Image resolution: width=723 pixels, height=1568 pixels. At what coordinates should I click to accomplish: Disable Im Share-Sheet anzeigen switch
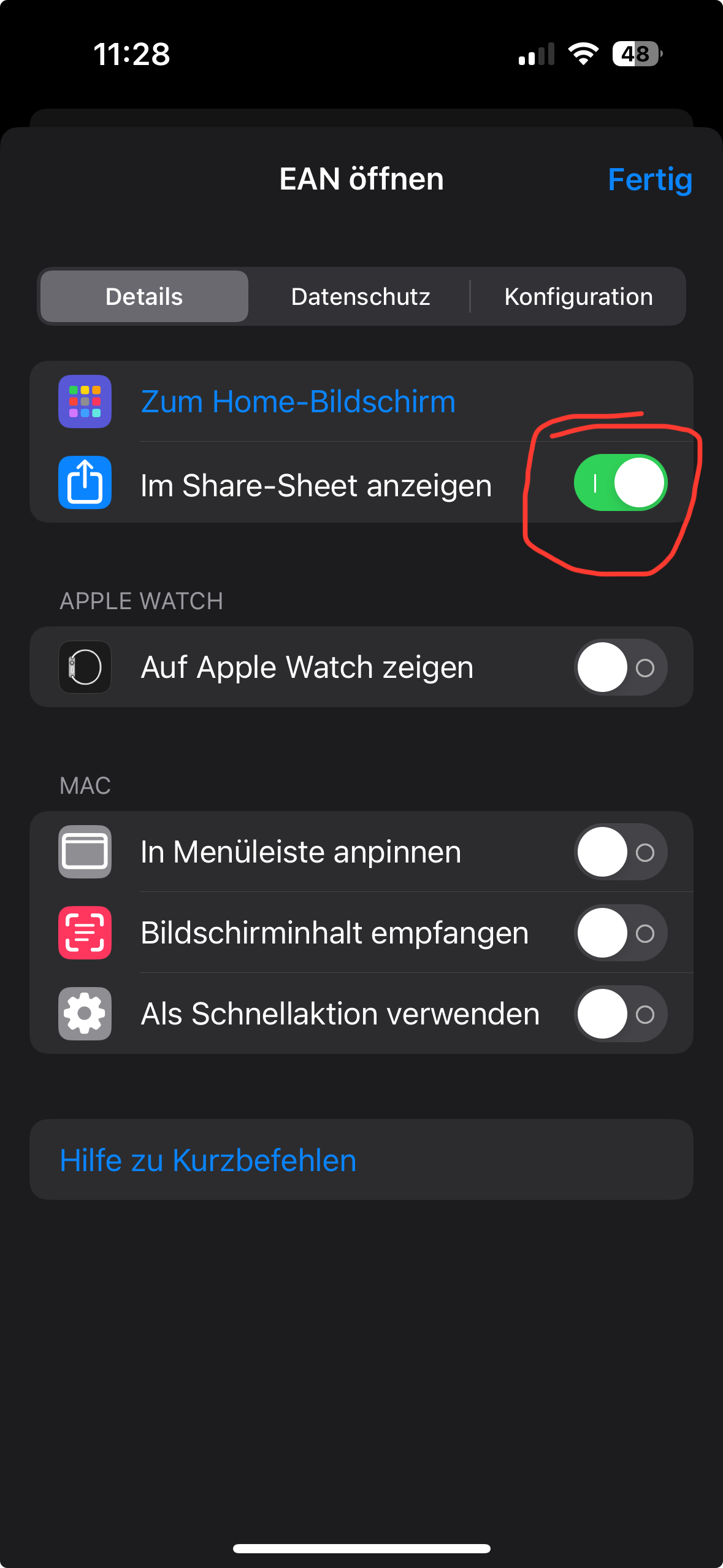click(620, 483)
